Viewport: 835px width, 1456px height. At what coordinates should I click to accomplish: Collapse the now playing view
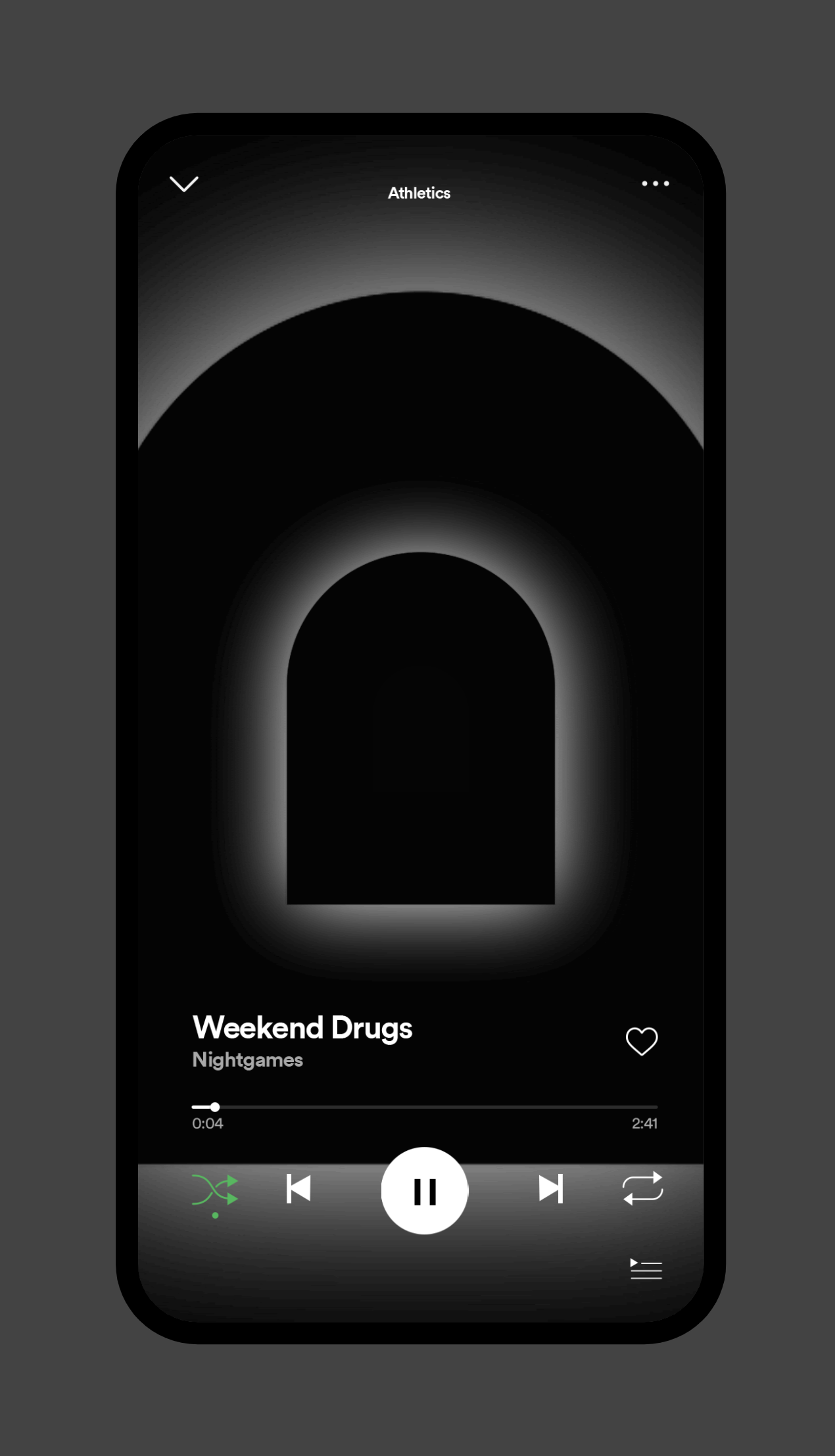184,183
